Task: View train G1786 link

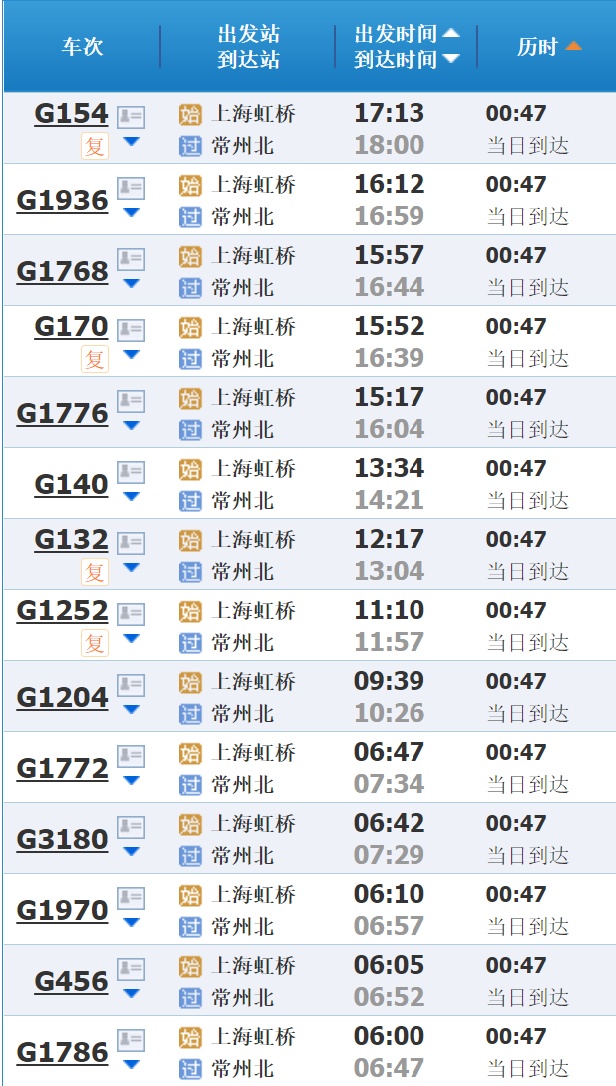Action: (x=62, y=1052)
